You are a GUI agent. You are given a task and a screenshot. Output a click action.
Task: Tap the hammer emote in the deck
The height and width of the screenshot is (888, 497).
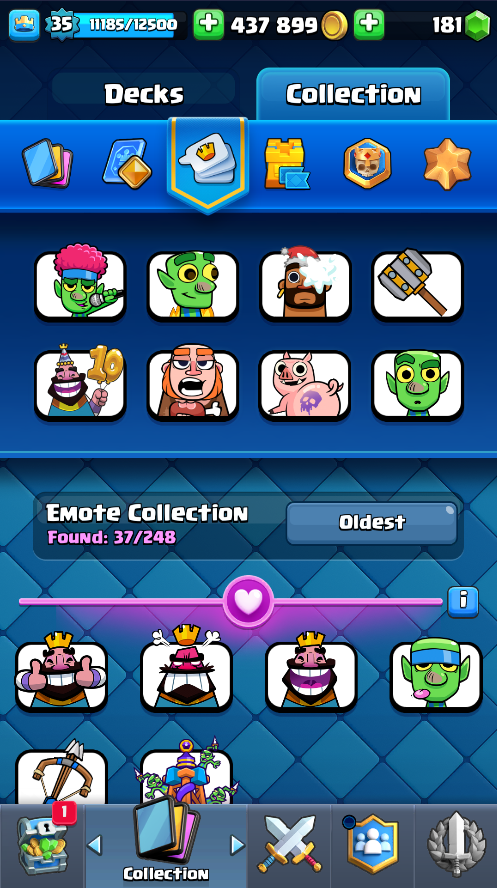click(418, 286)
